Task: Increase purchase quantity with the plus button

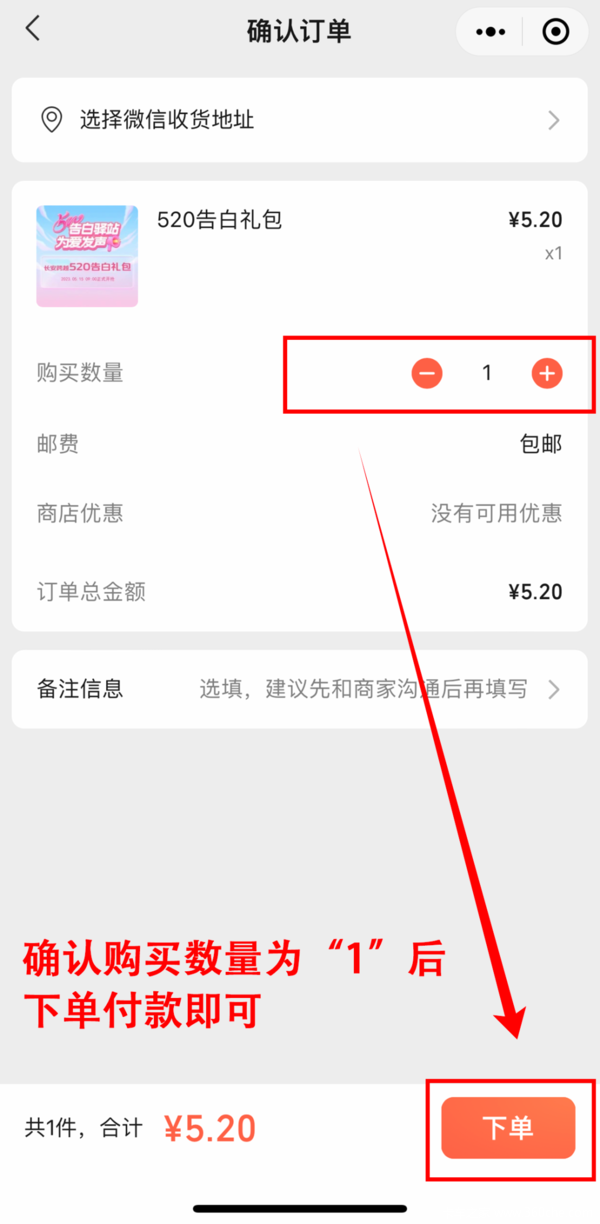Action: click(547, 374)
